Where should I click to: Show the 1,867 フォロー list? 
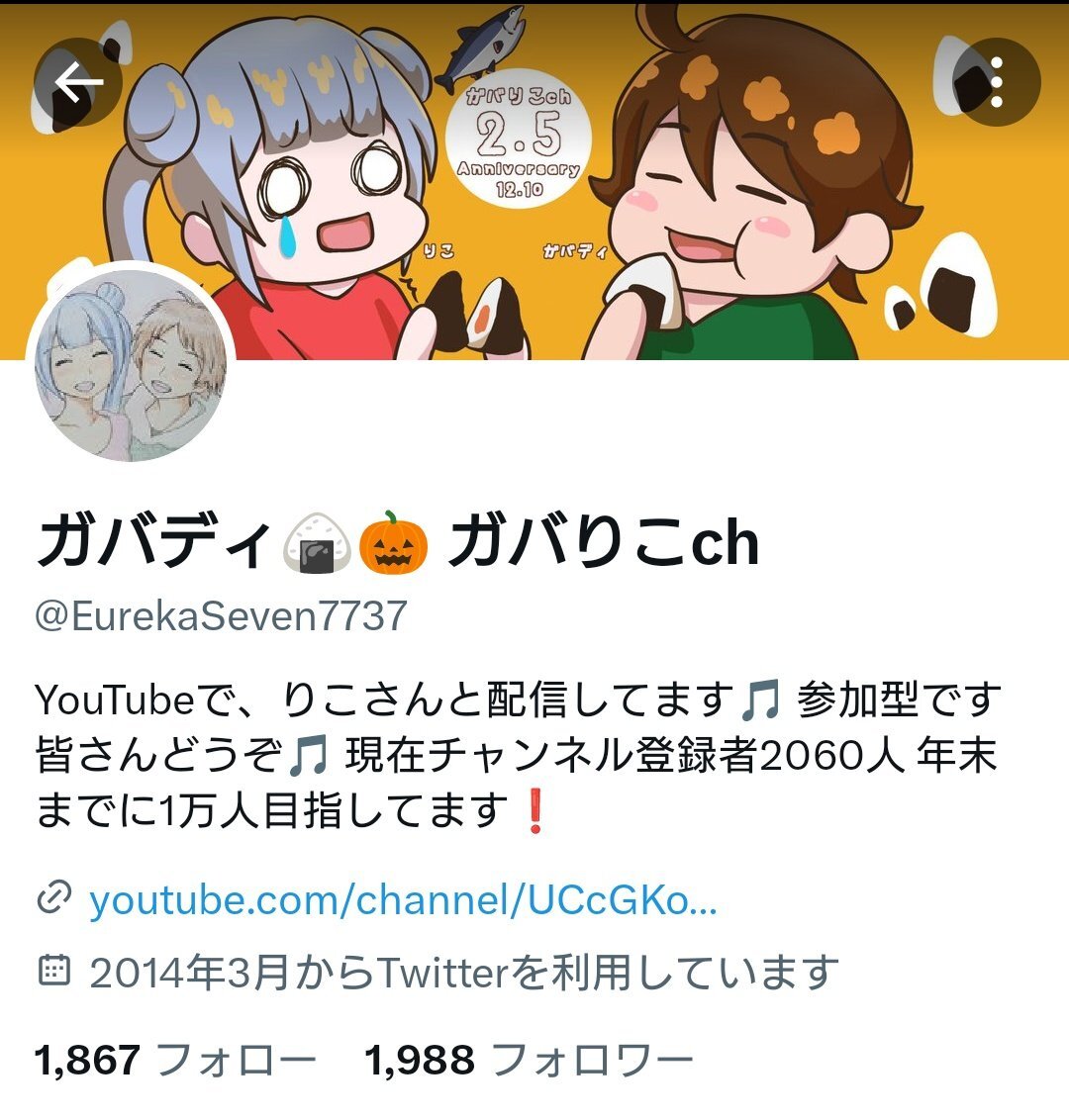pos(175,1061)
